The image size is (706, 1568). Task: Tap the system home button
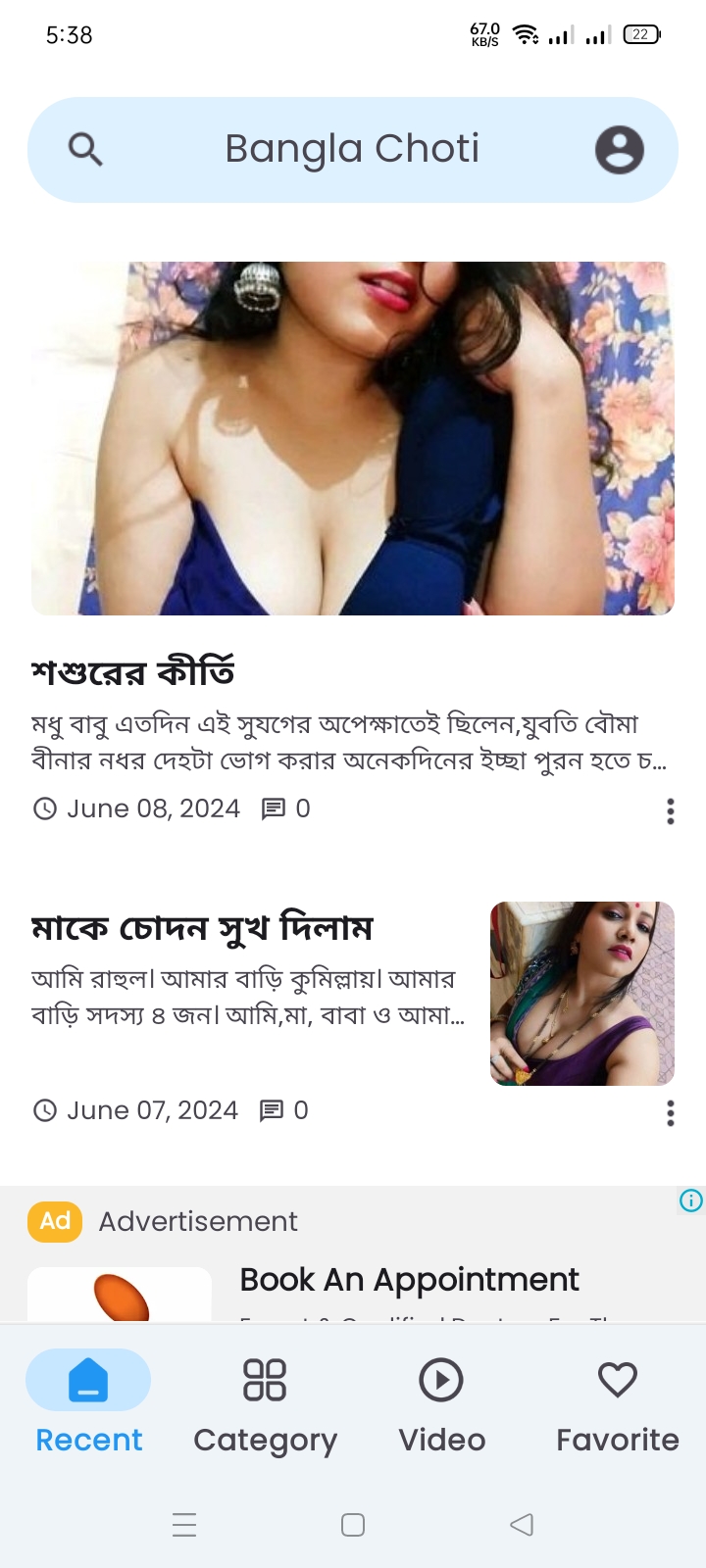353,1525
